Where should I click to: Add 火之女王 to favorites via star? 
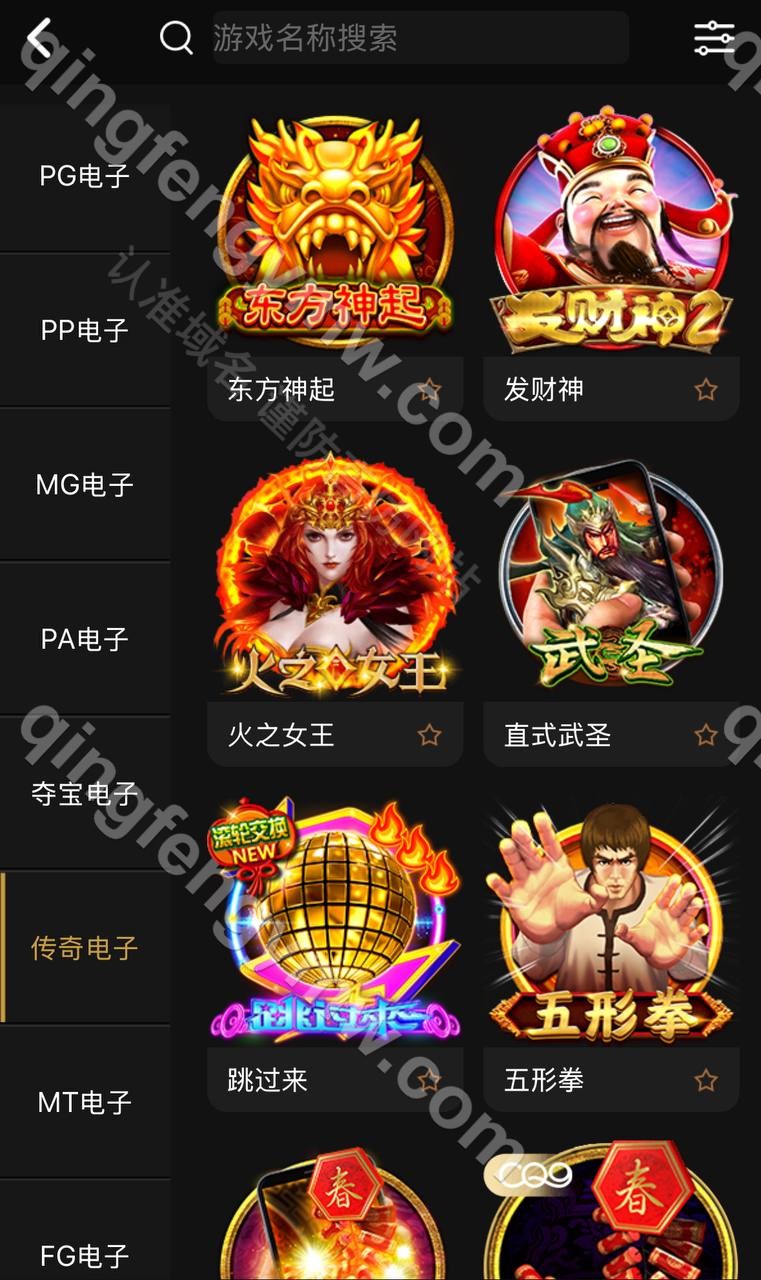coord(429,736)
